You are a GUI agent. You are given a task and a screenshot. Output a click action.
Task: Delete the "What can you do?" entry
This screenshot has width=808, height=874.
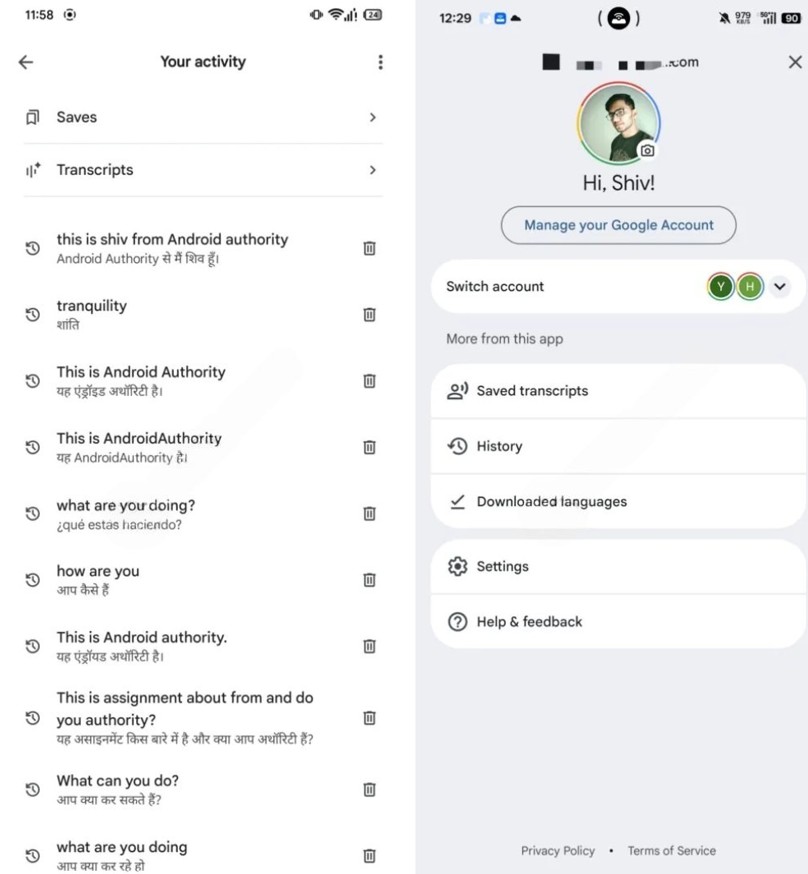(369, 789)
